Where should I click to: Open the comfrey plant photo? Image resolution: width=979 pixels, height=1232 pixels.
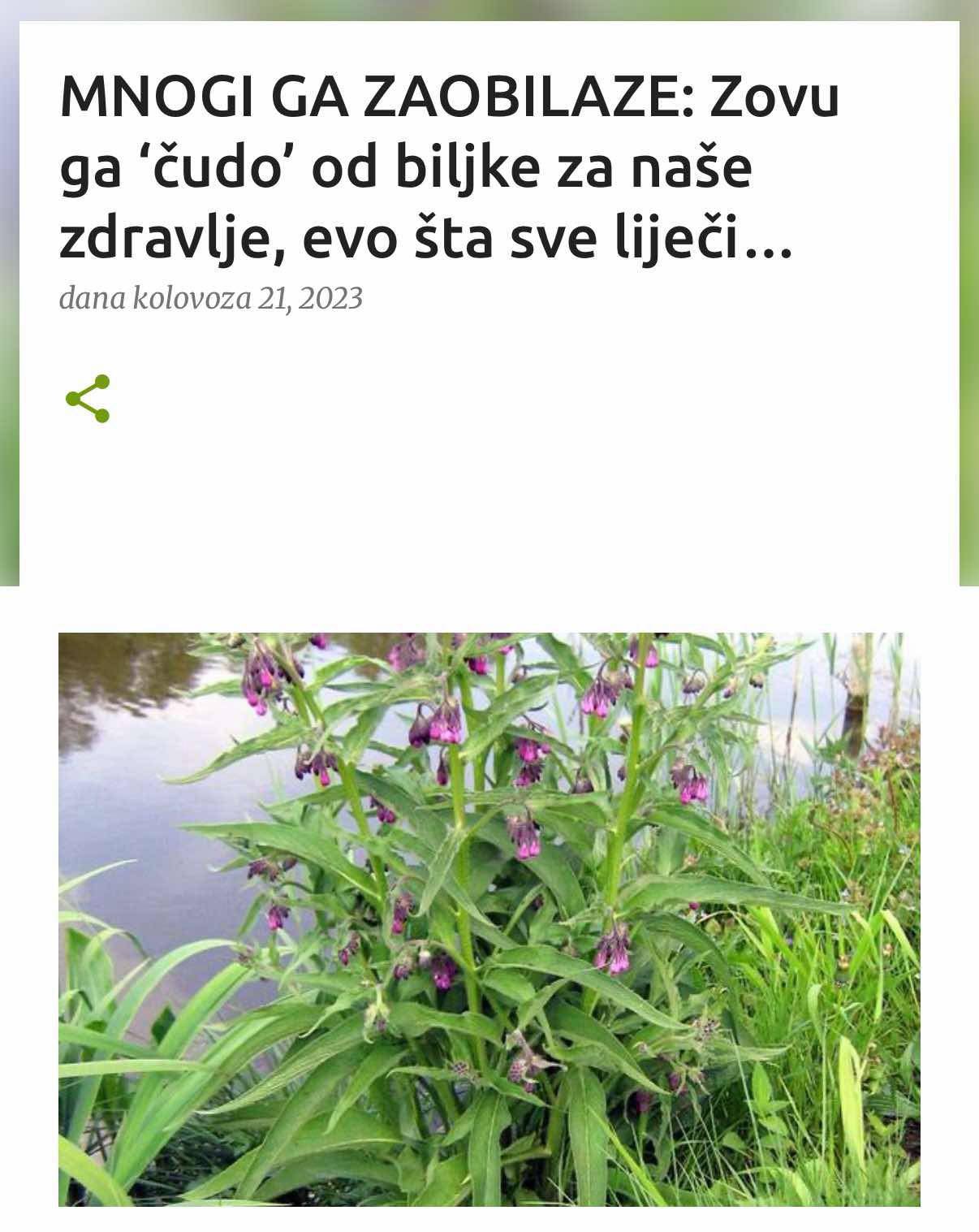point(489,919)
